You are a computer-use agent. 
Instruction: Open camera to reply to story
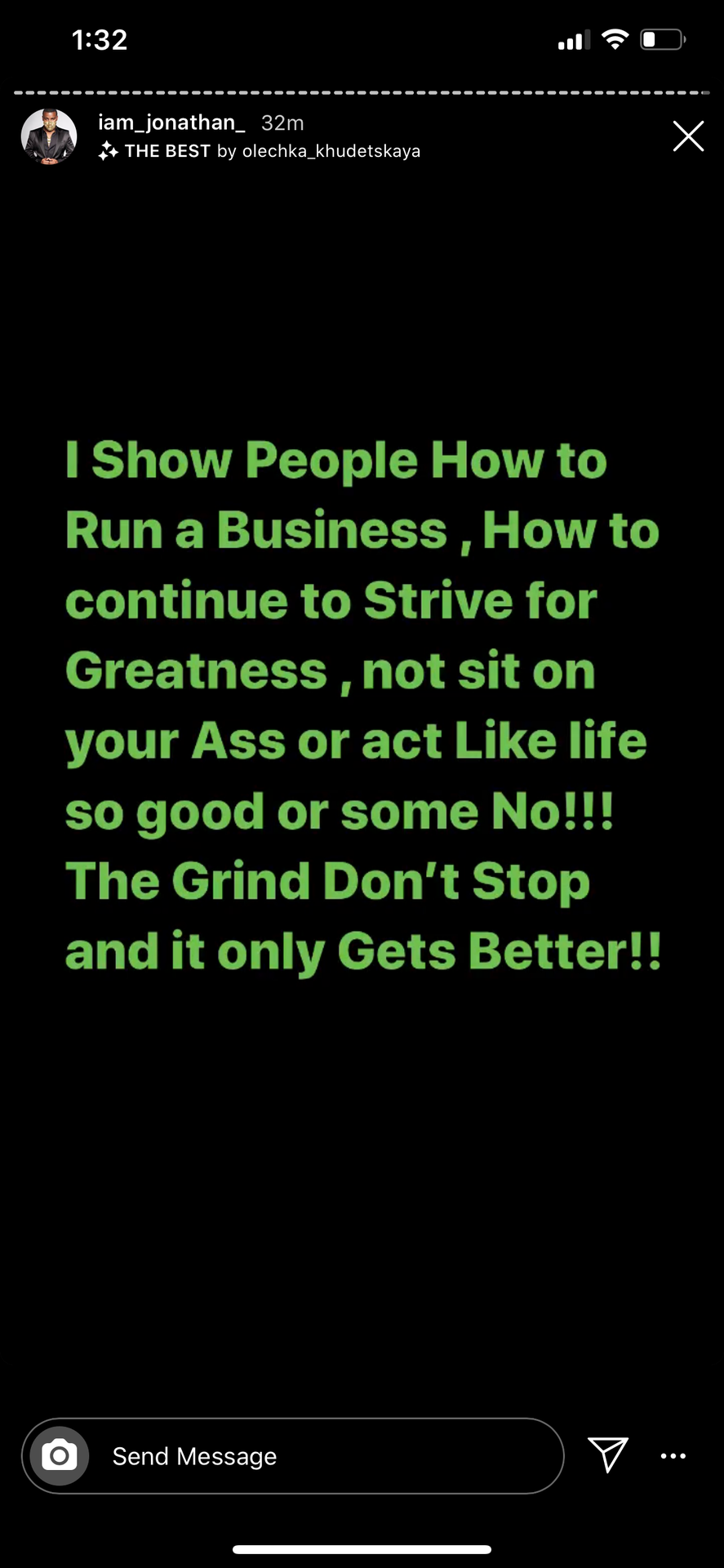[x=60, y=1455]
